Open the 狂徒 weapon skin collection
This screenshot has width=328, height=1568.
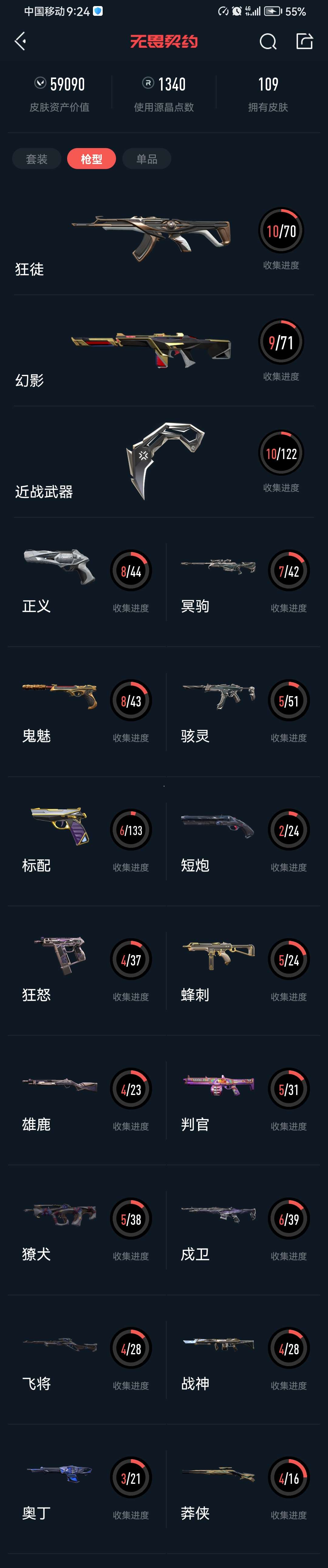point(163,240)
